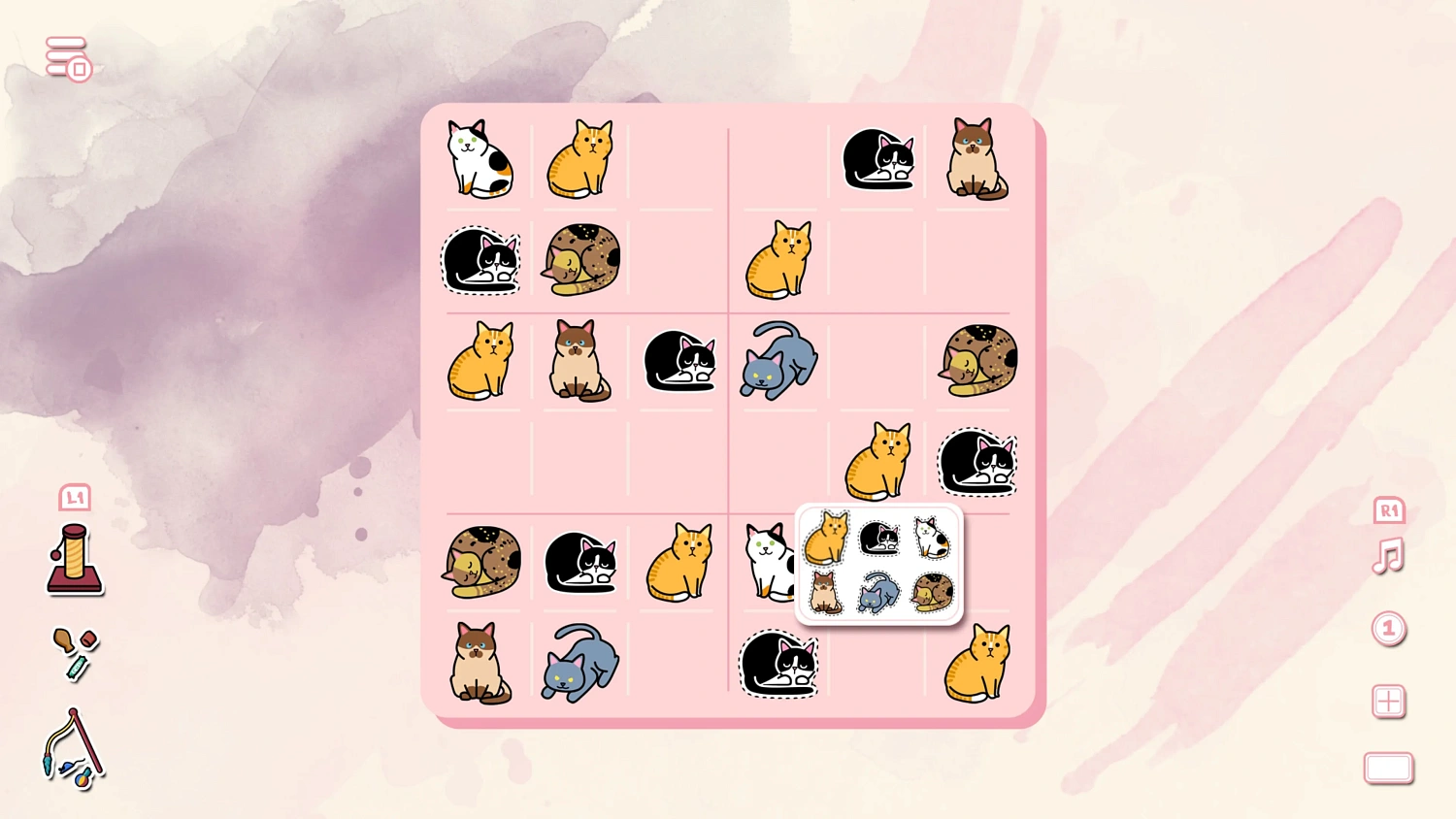Select the scratching post toy

[75, 560]
